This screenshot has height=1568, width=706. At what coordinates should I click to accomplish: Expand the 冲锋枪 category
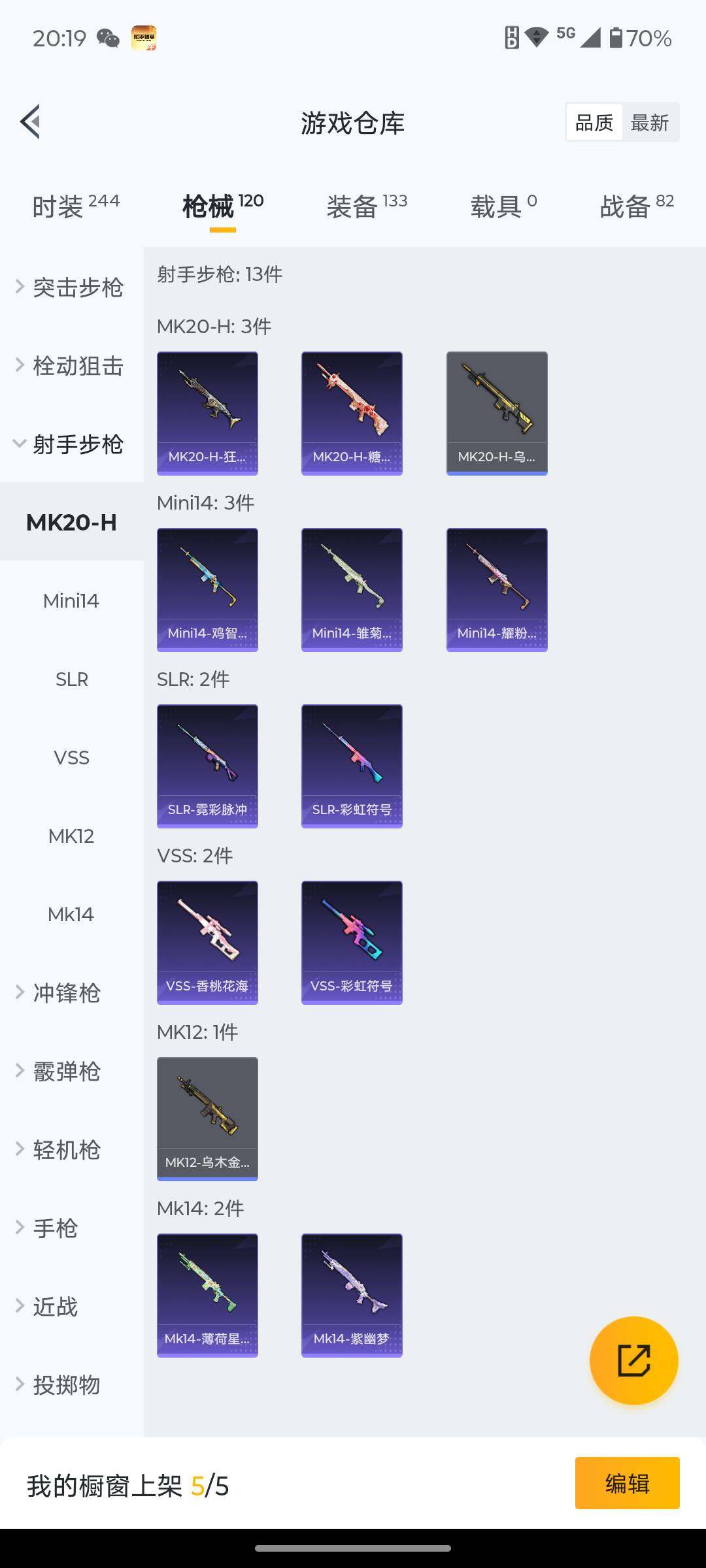[x=65, y=993]
